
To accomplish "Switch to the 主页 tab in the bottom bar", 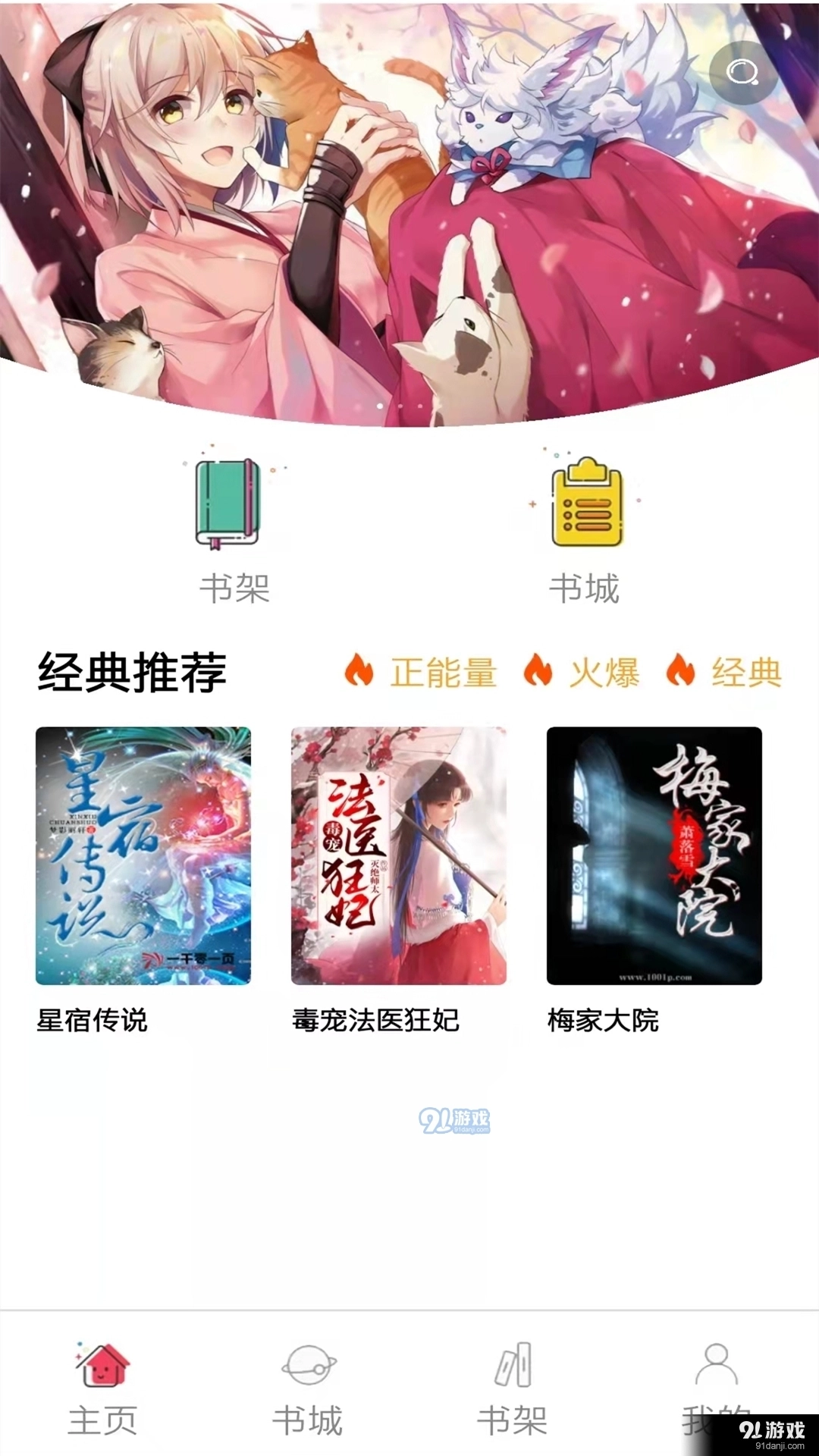I will pos(102,1388).
